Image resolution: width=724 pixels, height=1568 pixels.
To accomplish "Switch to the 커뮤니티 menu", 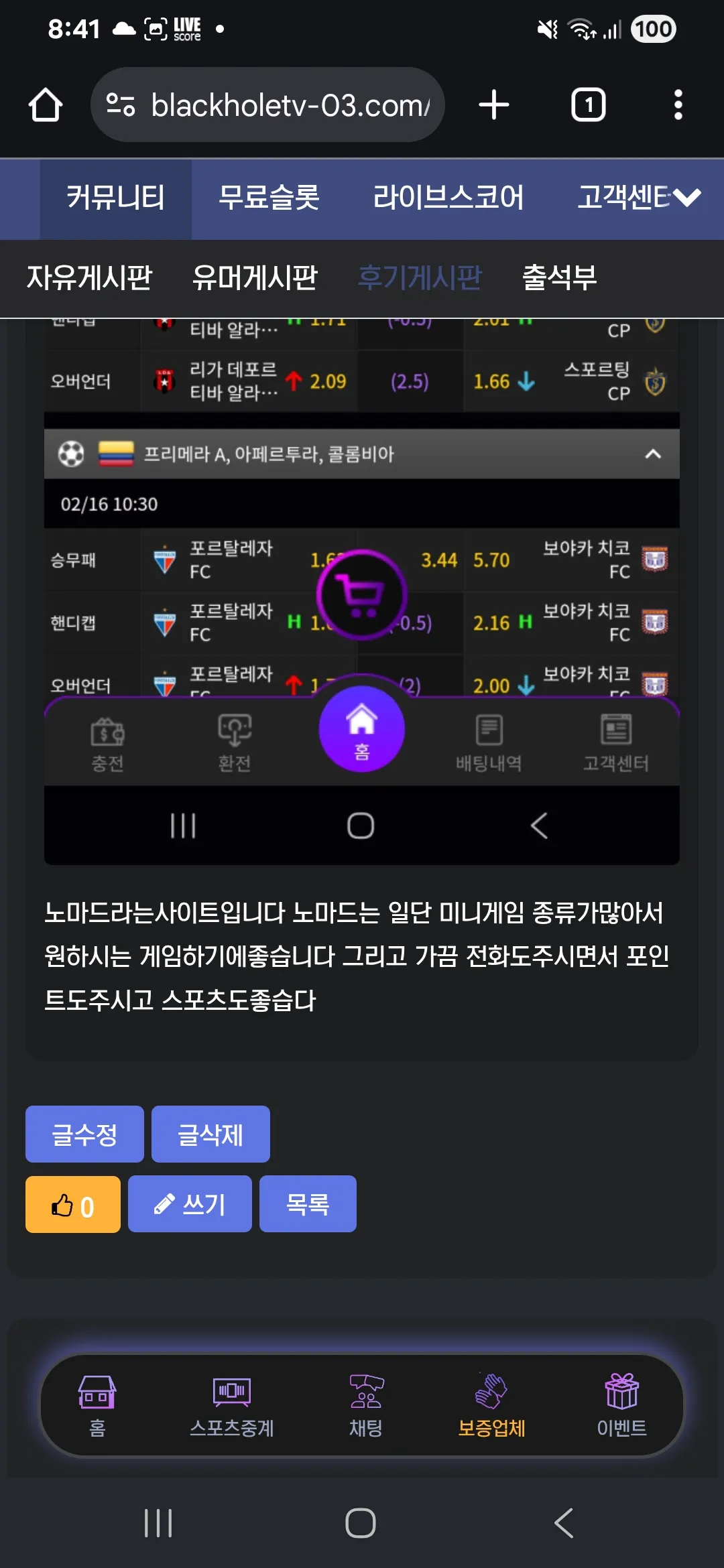I will (115, 198).
